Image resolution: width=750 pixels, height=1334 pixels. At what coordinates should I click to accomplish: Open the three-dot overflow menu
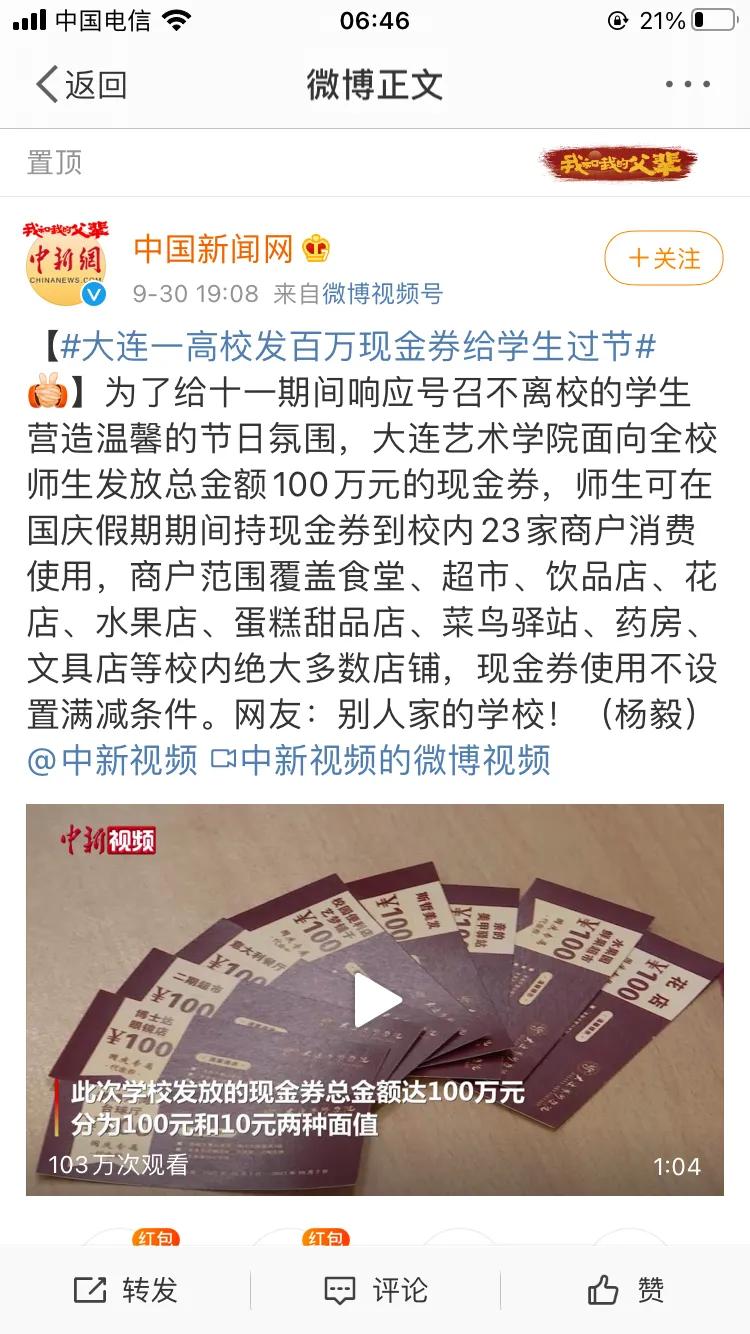687,85
